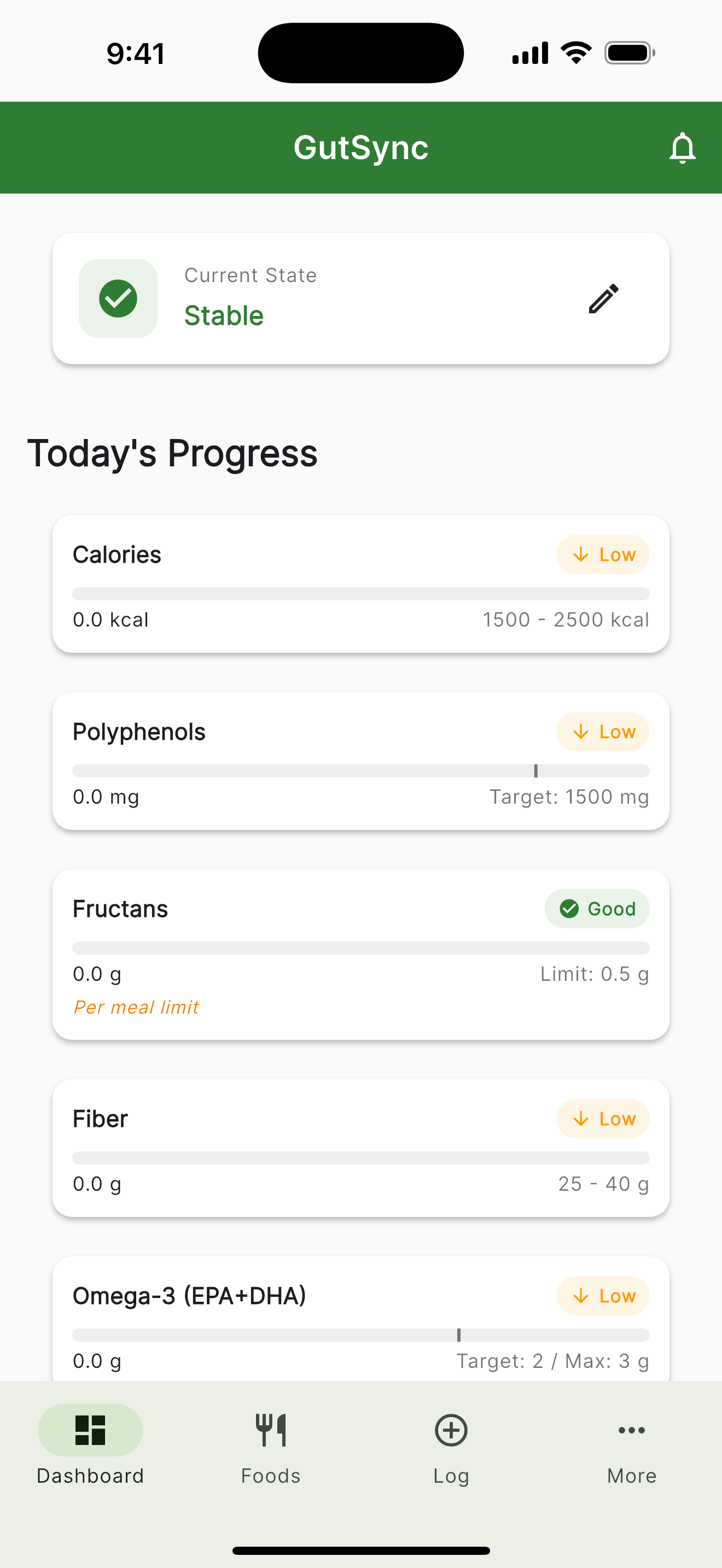This screenshot has height=1568, width=722.
Task: Toggle the Good badge on Fructans
Action: tap(597, 908)
